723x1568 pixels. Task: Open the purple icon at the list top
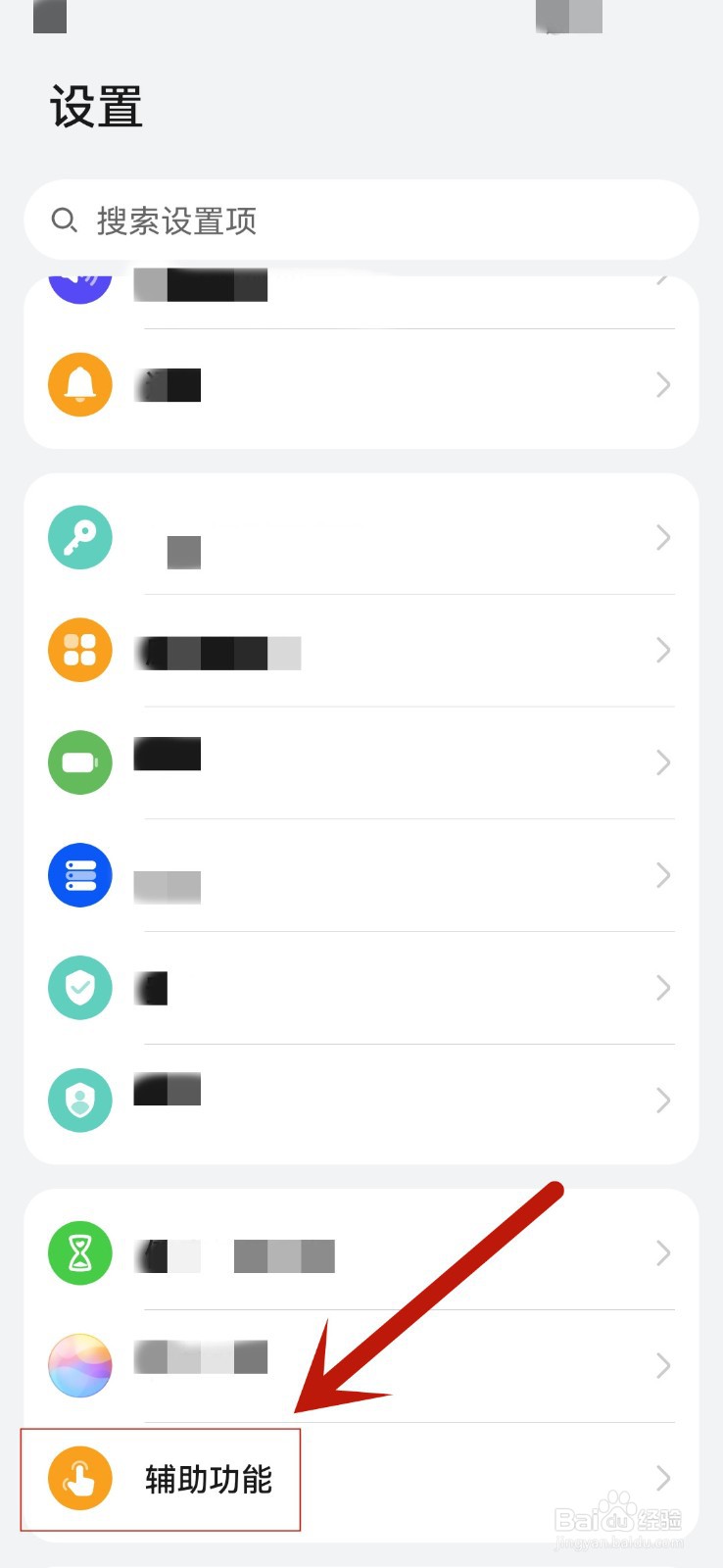(x=79, y=284)
